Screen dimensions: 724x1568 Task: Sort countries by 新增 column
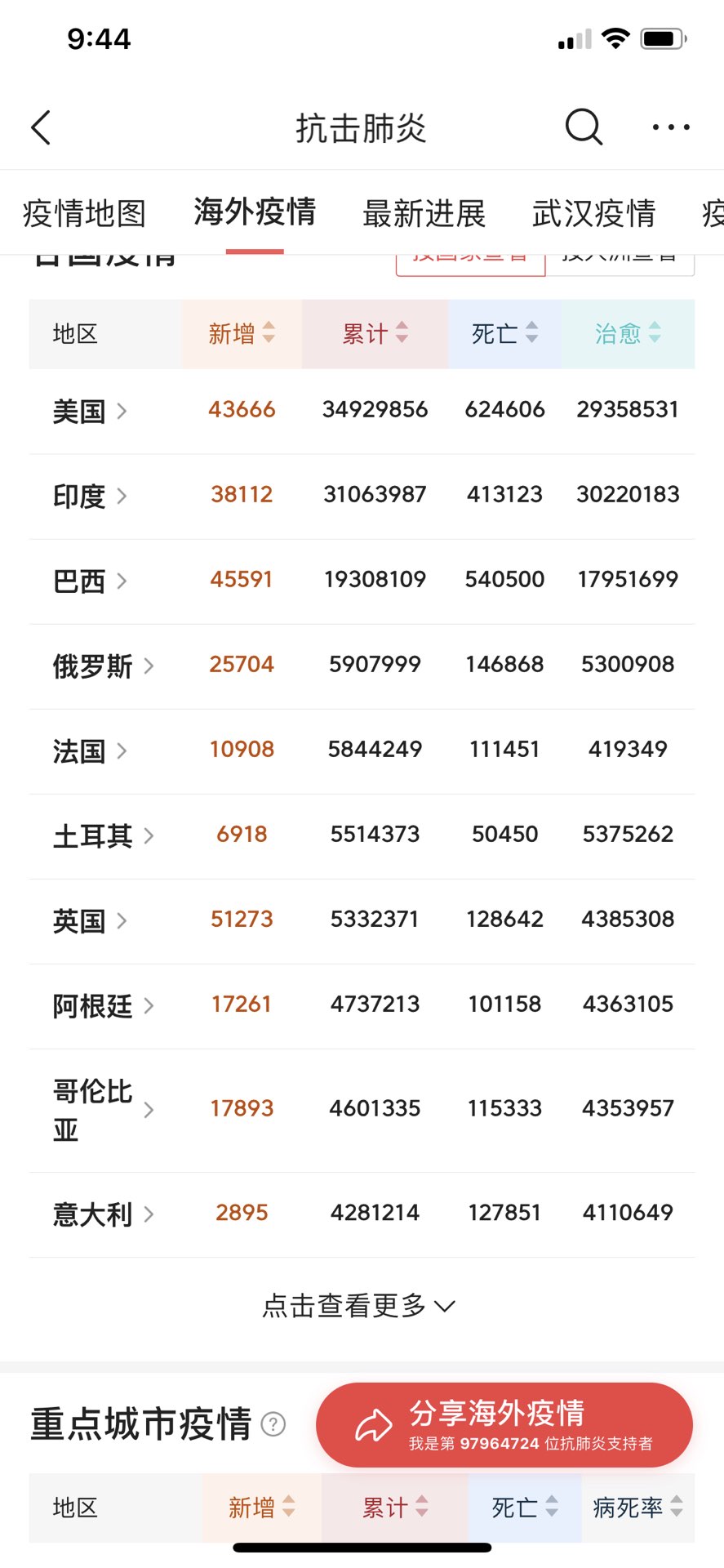pos(242,333)
